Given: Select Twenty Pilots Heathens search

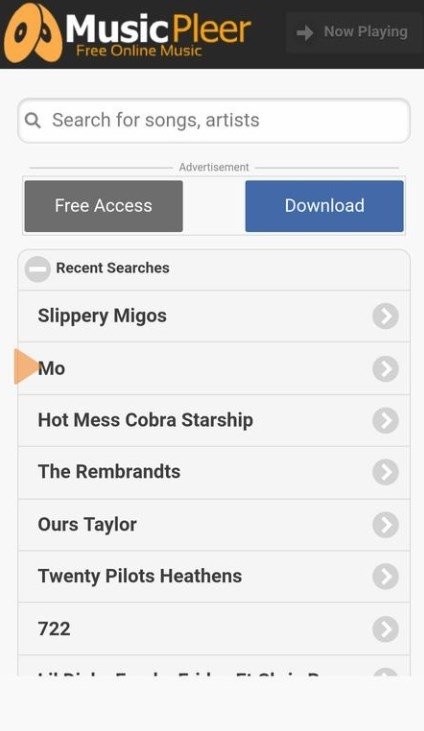Looking at the screenshot, I should 214,576.
